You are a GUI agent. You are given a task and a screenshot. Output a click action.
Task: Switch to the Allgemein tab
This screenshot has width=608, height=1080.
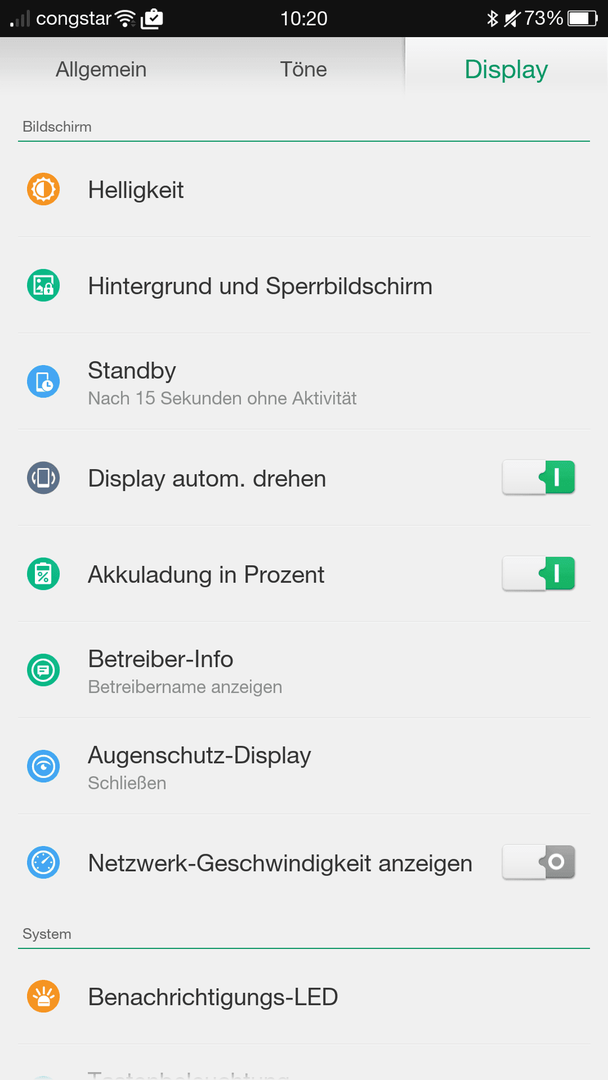(x=101, y=70)
